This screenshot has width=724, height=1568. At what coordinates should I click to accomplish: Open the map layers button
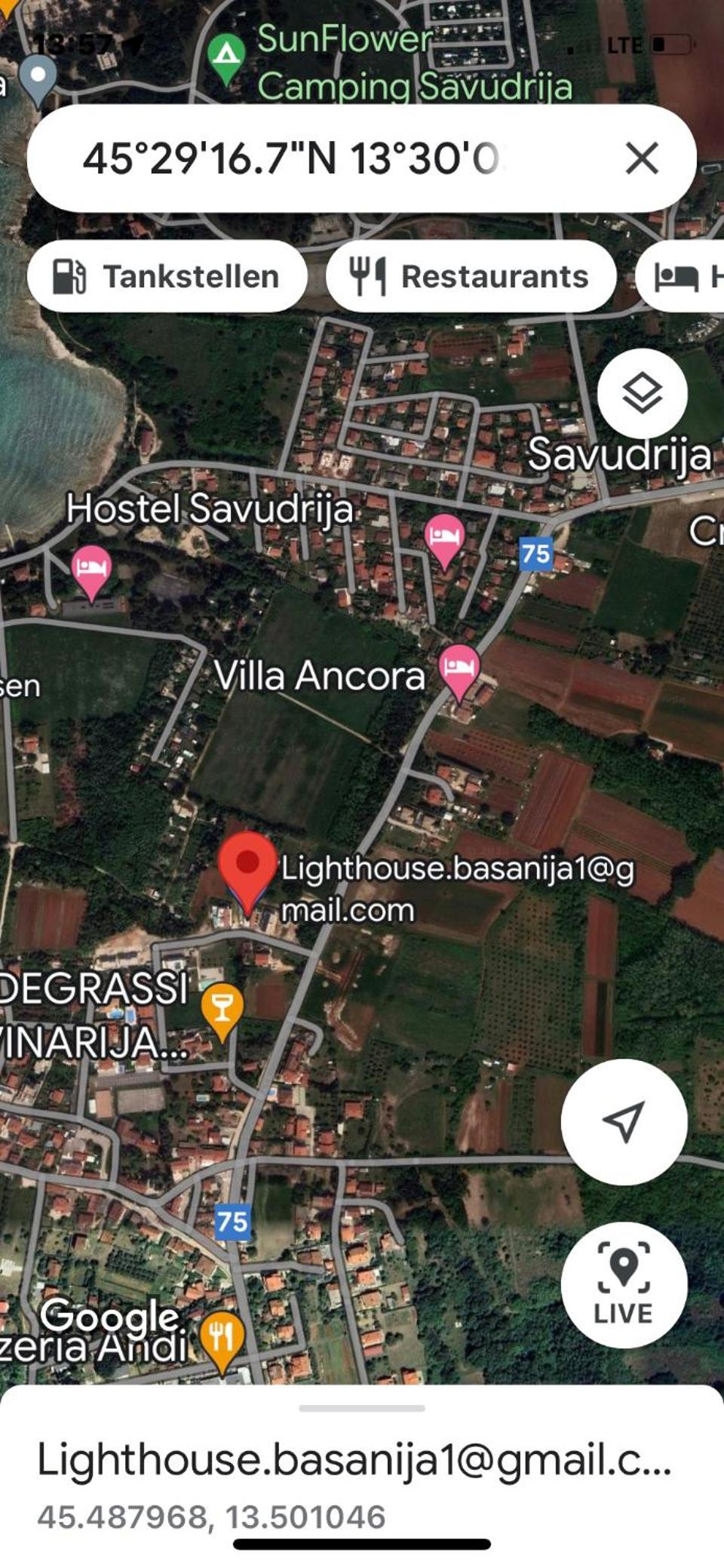(x=643, y=393)
